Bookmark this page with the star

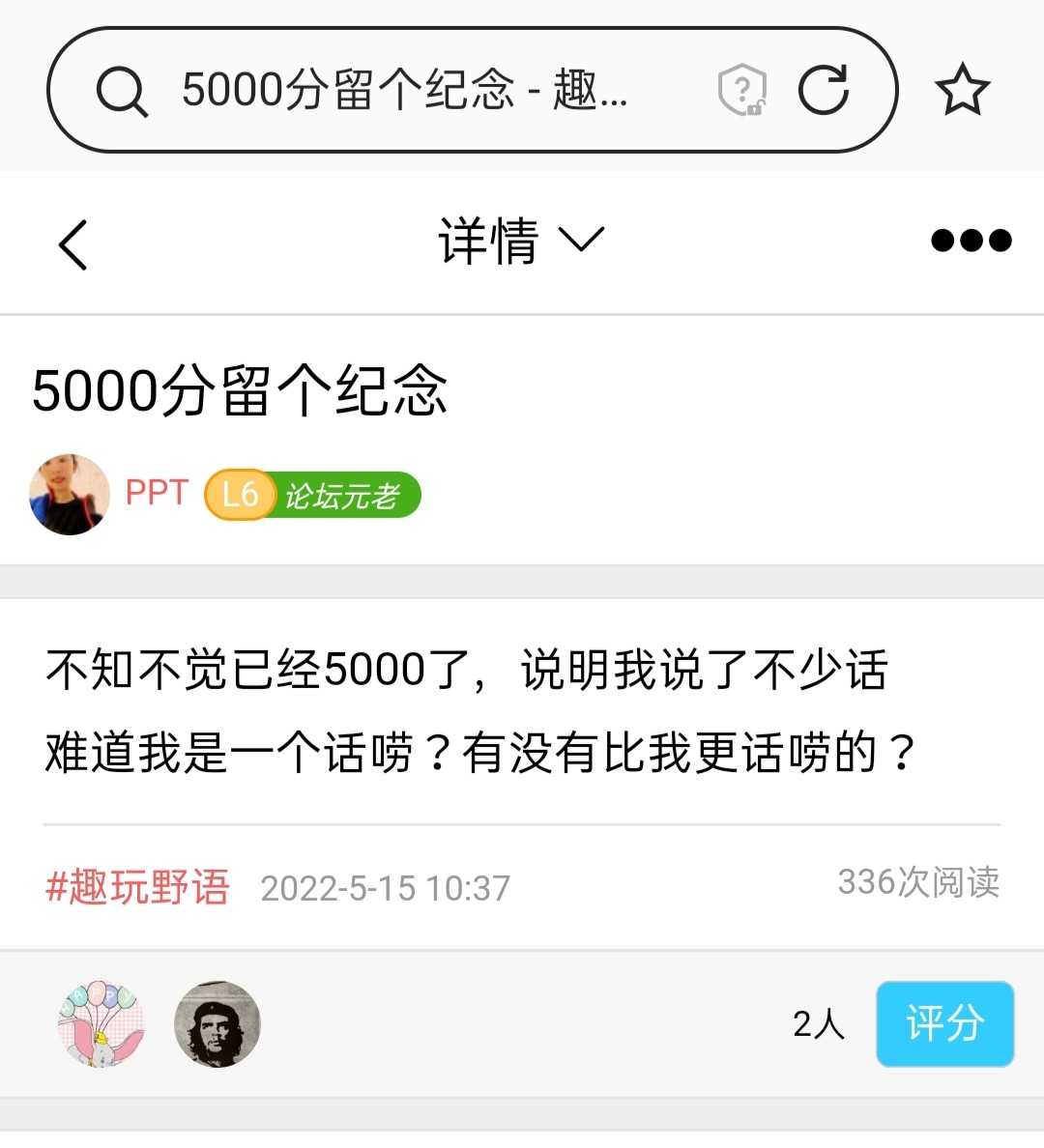coord(963,90)
